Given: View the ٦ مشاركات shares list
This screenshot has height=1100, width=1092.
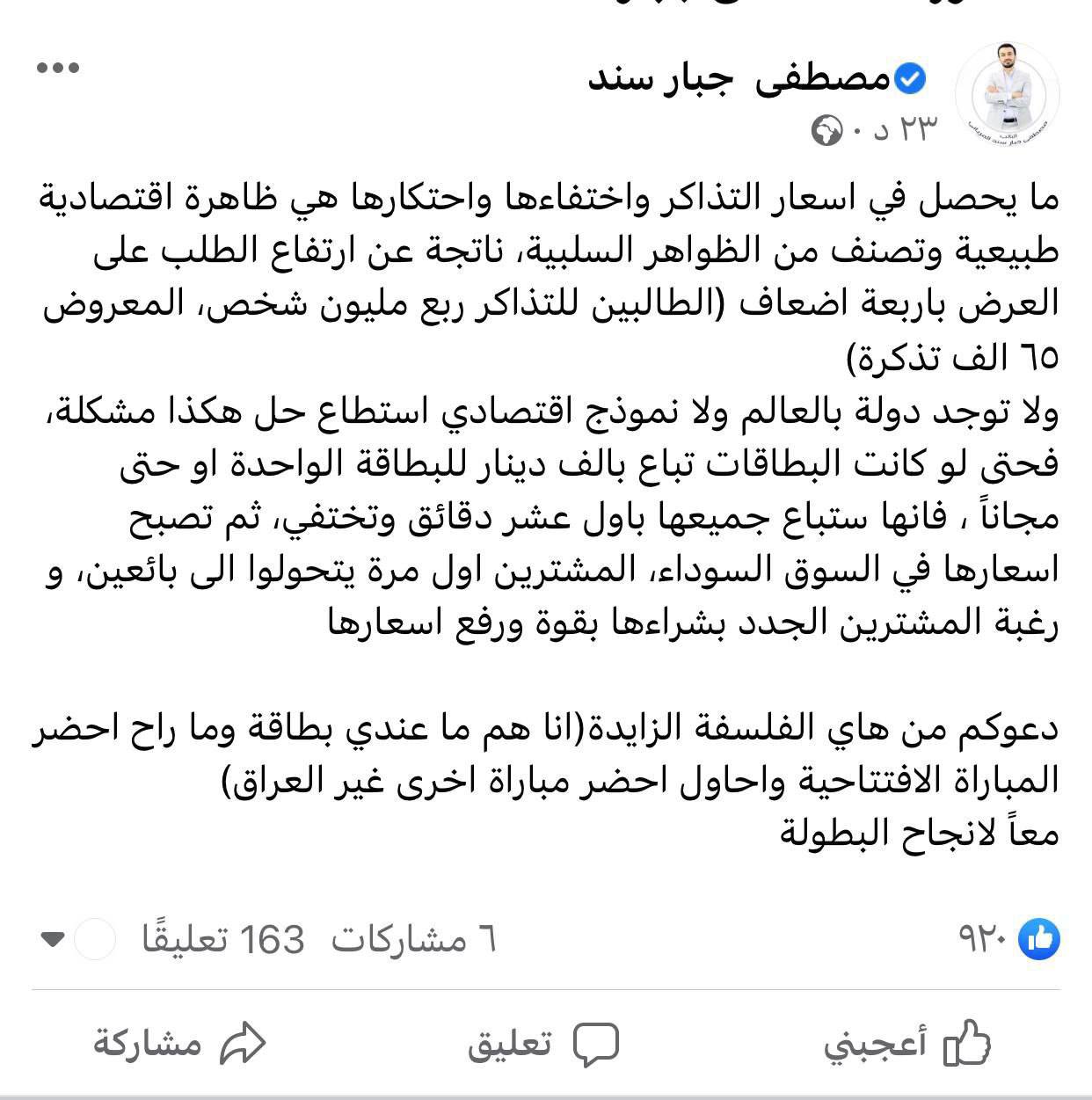Looking at the screenshot, I should pyautogui.click(x=413, y=940).
